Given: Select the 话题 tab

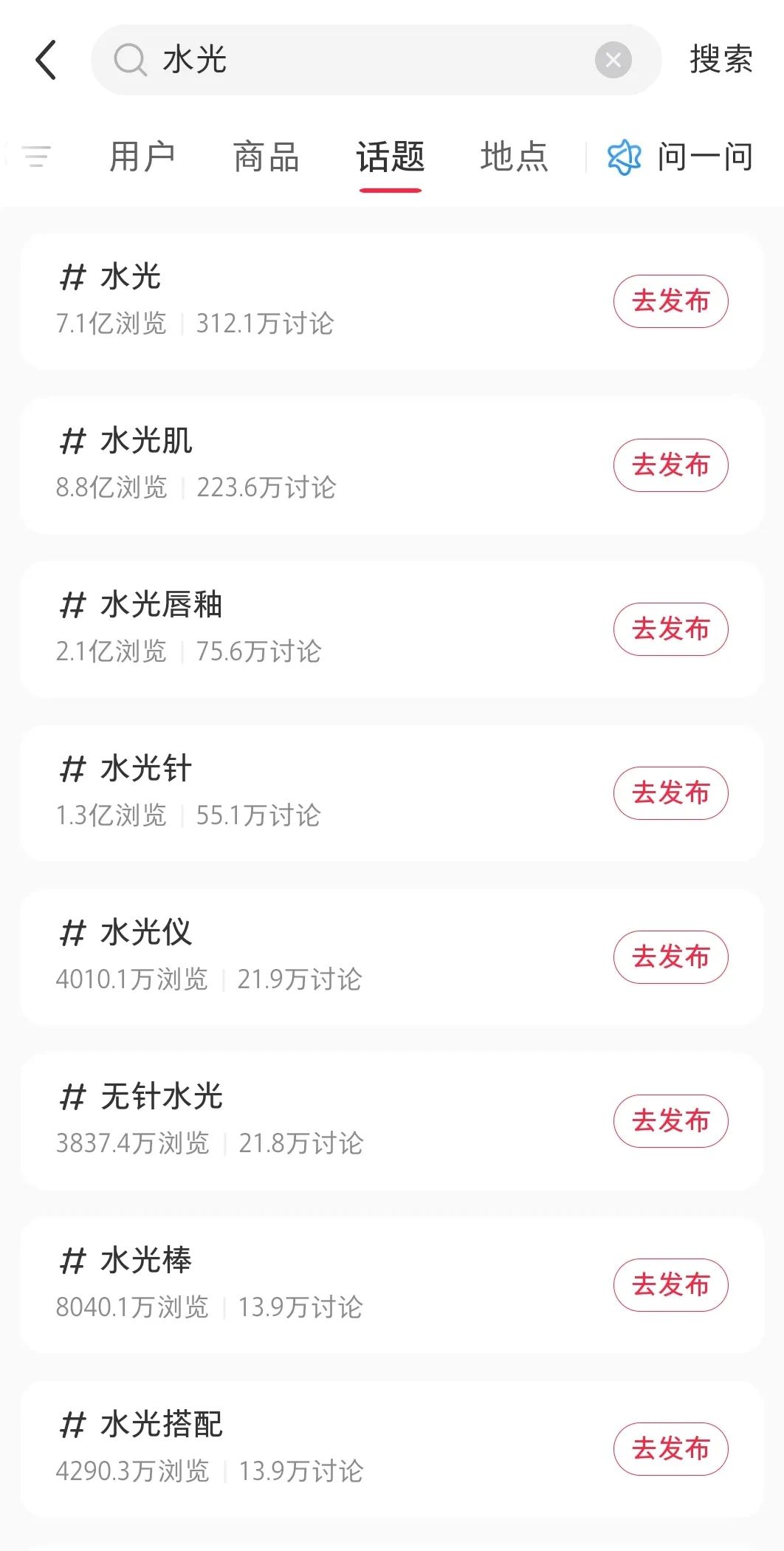Looking at the screenshot, I should pyautogui.click(x=391, y=157).
